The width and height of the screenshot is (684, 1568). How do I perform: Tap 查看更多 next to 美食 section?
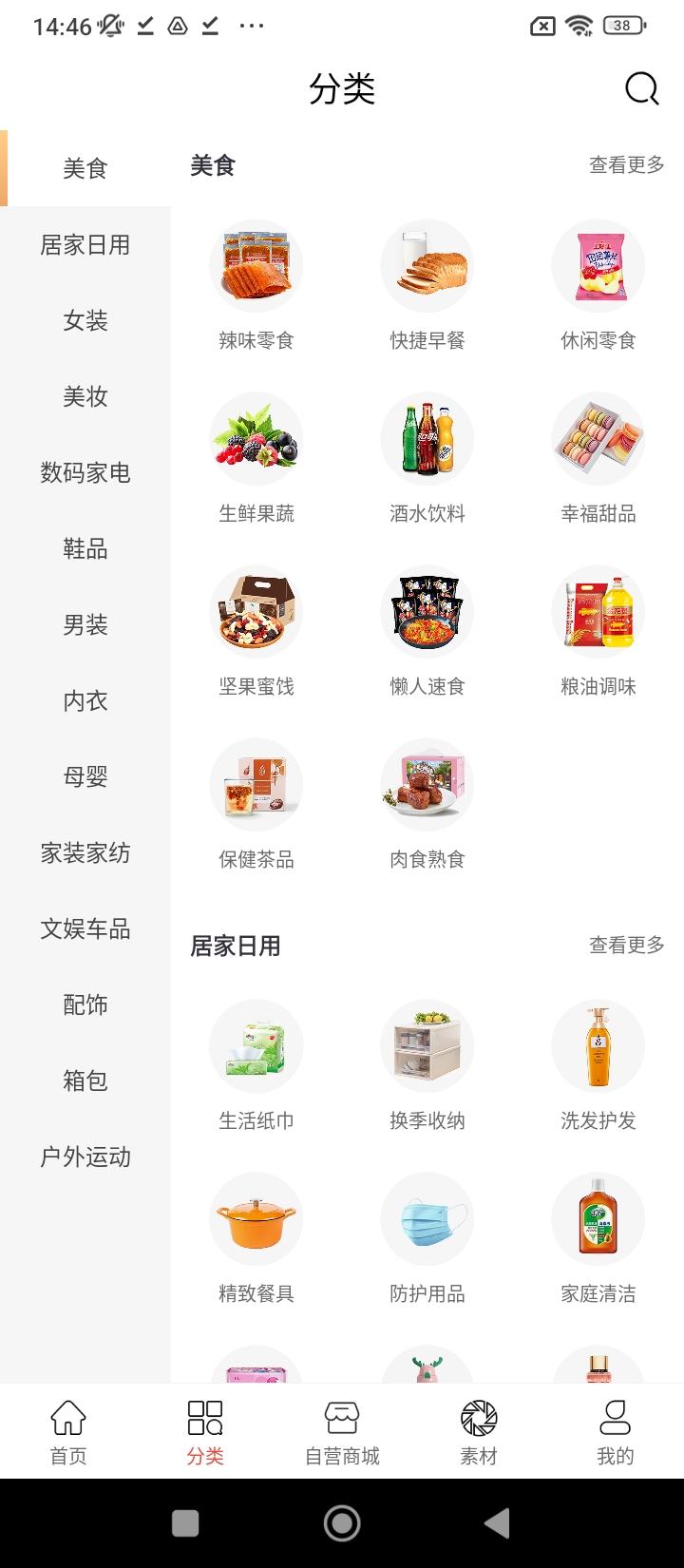(626, 164)
